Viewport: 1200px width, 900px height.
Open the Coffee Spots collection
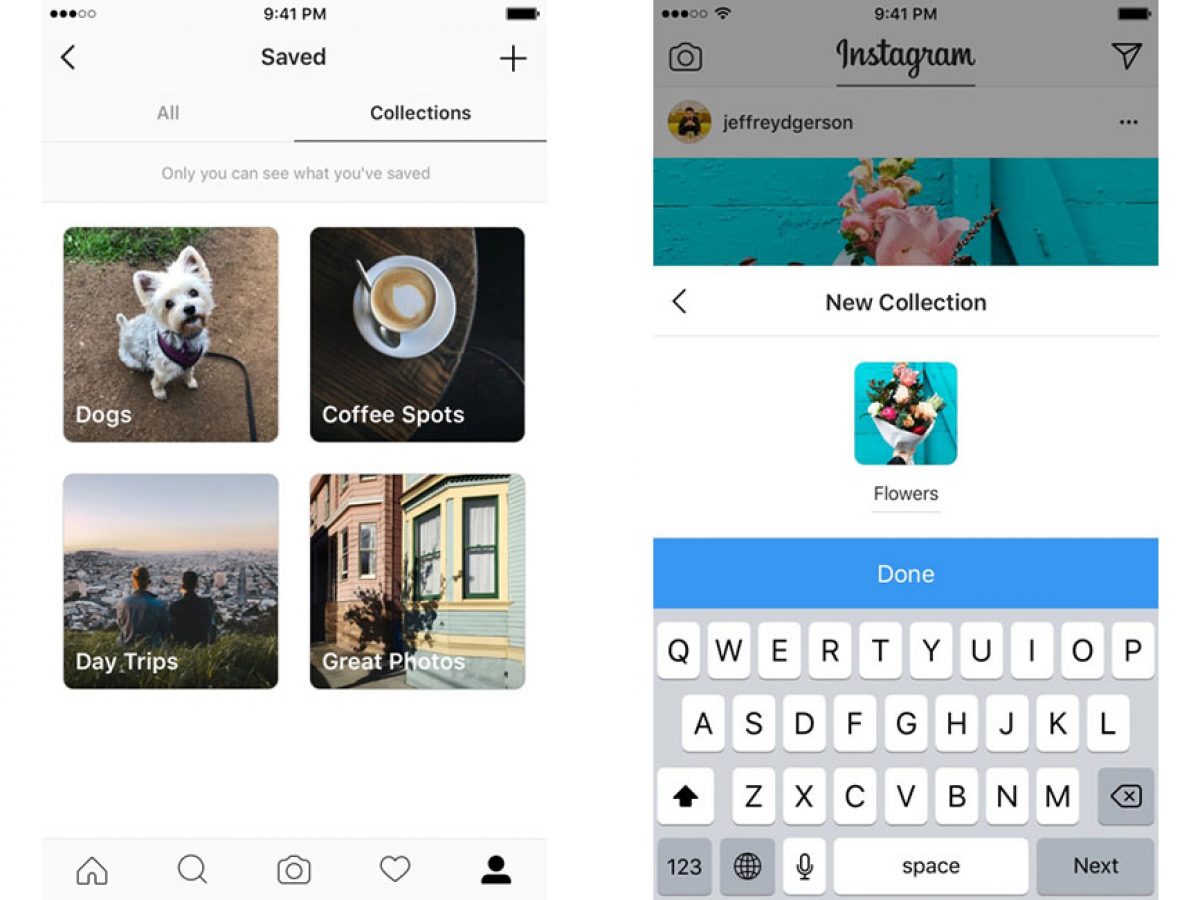[417, 334]
